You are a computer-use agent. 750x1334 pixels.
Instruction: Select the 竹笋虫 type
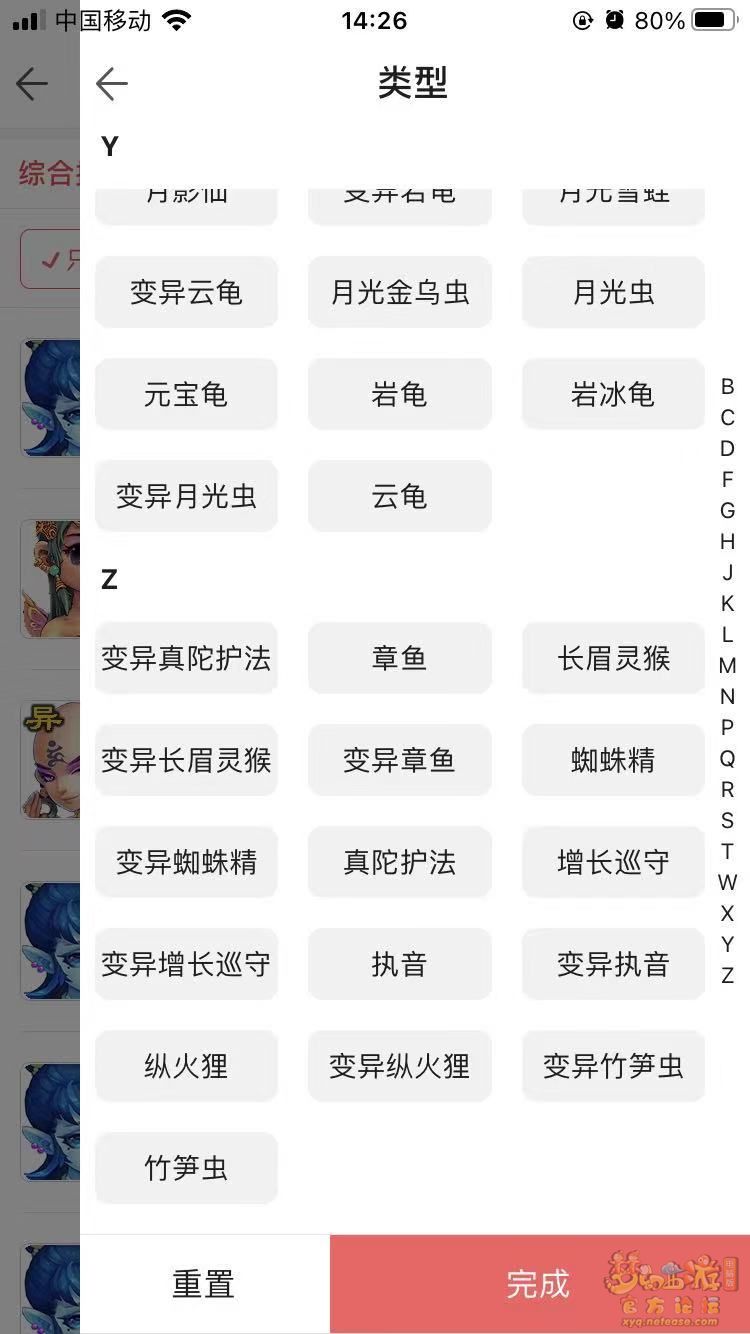pos(186,1168)
